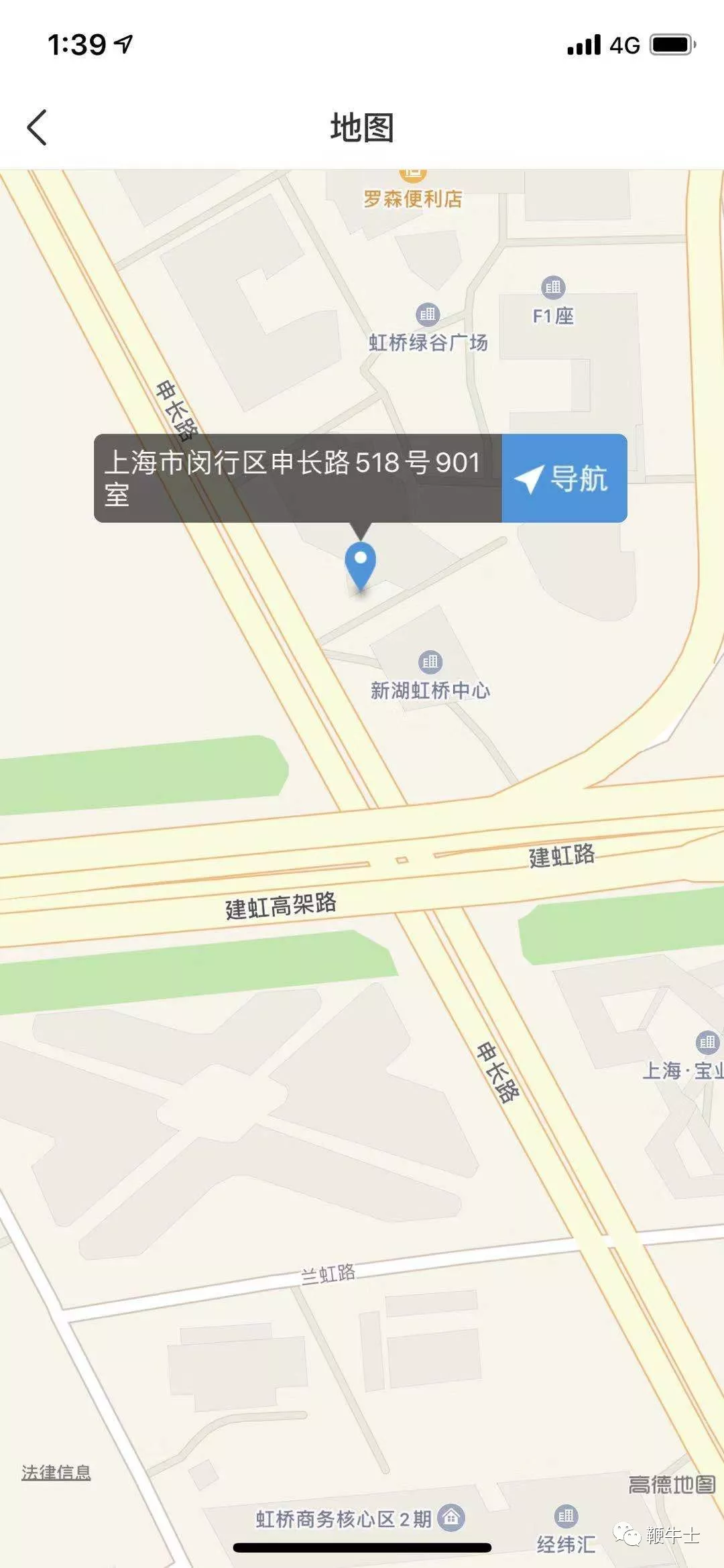Viewport: 724px width, 1568px height.
Task: Start navigation with the 导航 button
Action: 564,479
